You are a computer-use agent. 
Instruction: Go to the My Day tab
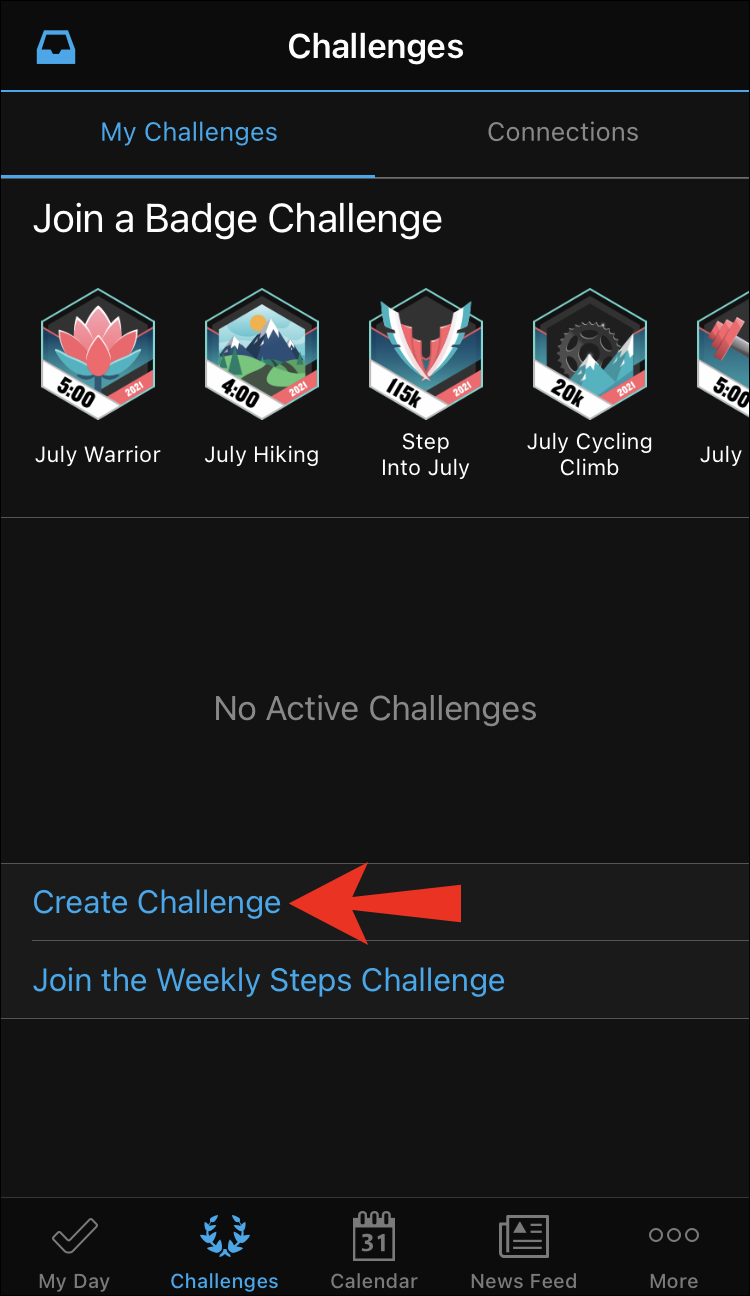click(74, 1250)
